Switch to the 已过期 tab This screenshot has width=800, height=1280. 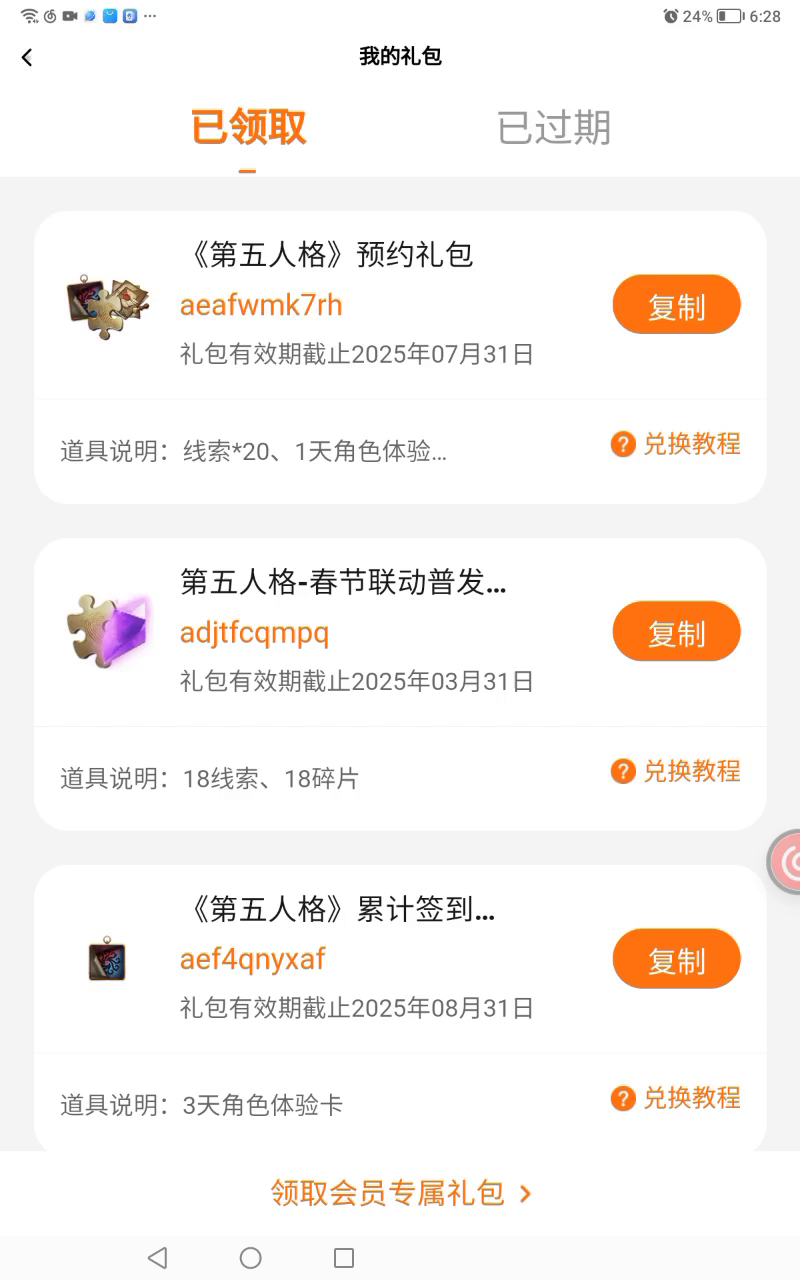click(x=554, y=128)
